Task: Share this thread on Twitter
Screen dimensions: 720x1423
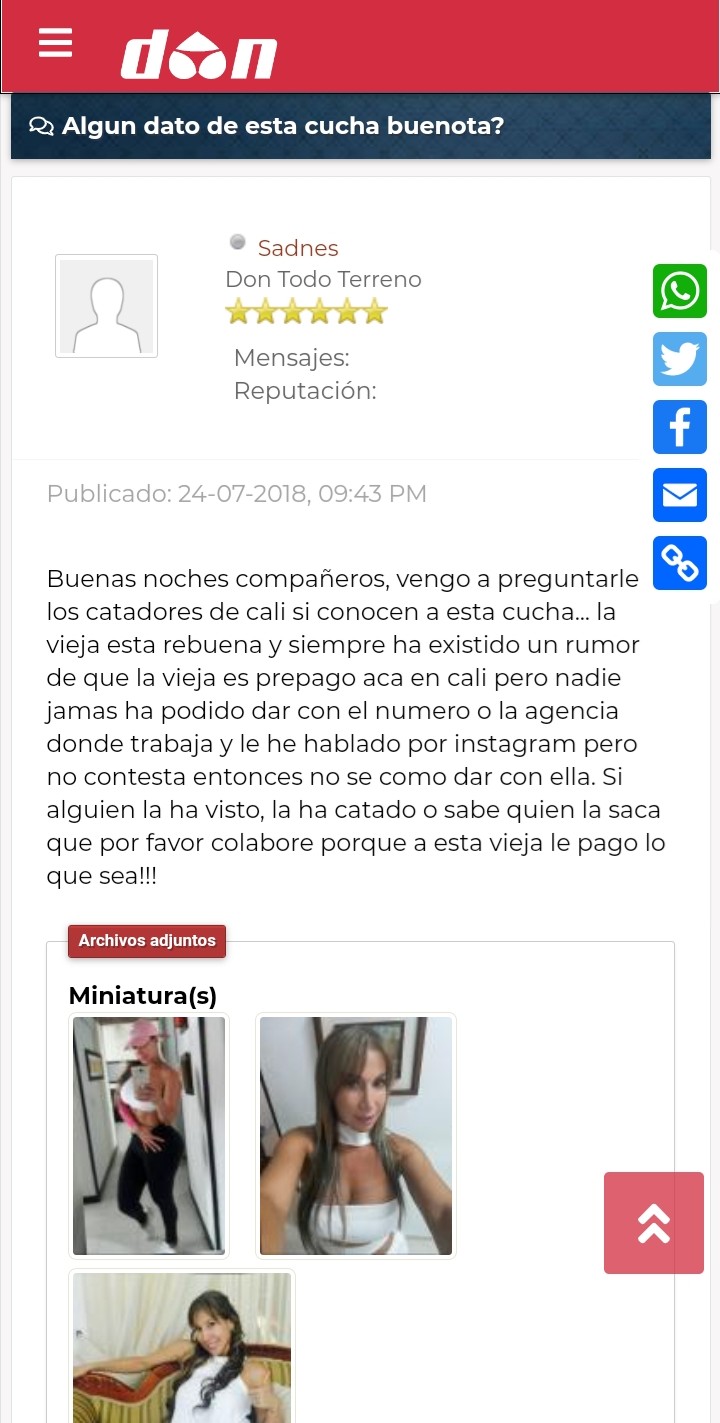Action: coord(680,359)
